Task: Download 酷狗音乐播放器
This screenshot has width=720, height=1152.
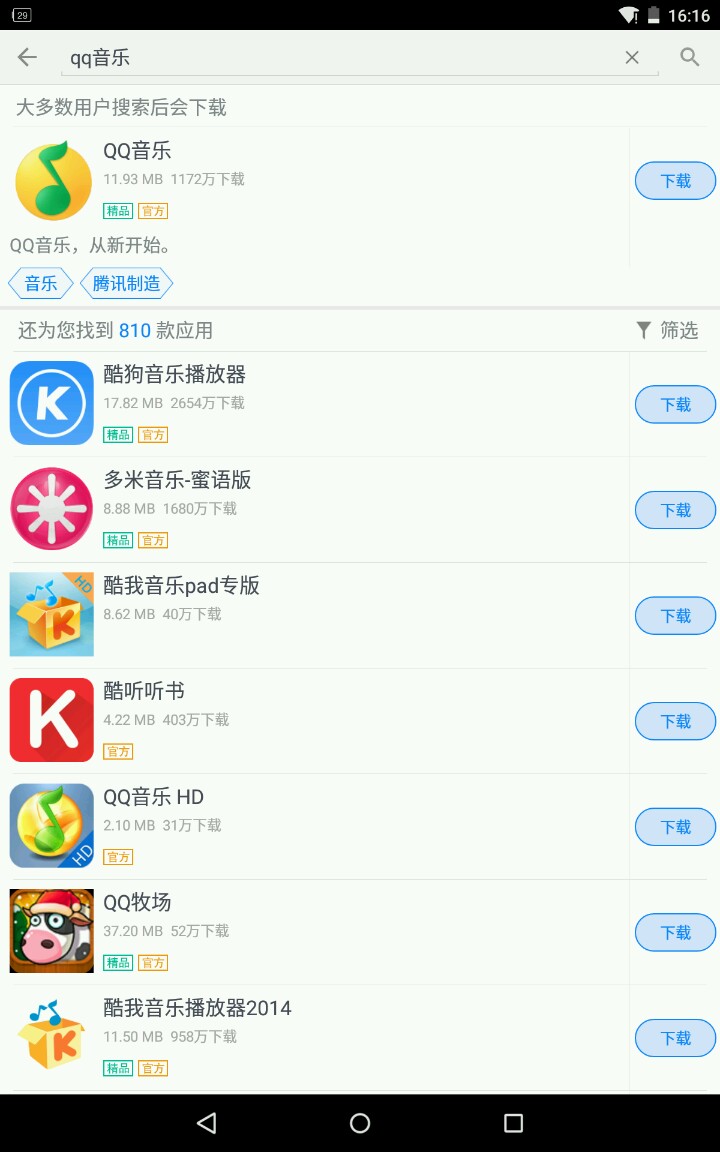Action: point(676,405)
